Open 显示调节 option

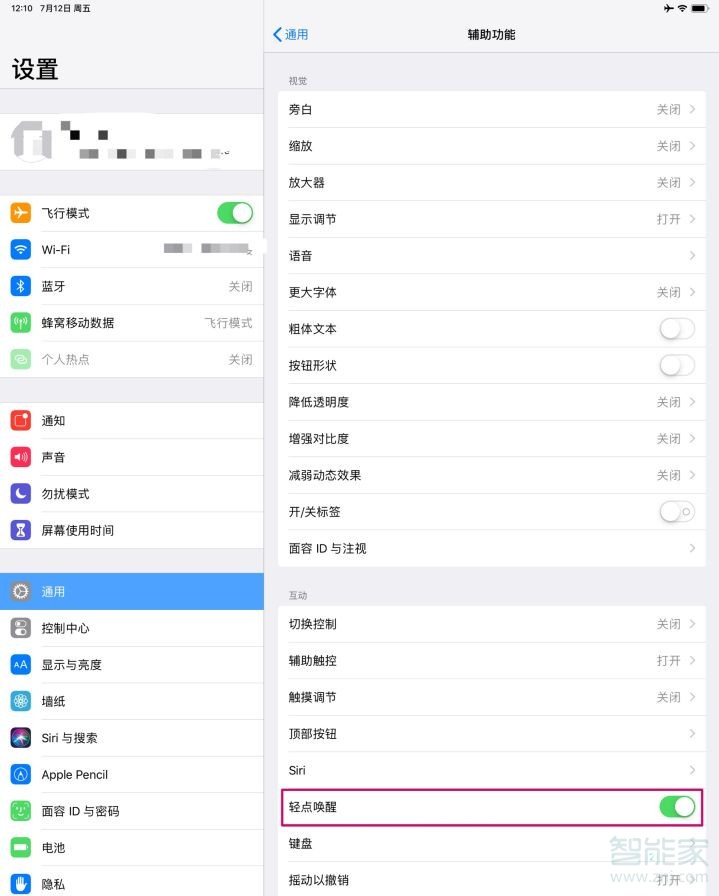pyautogui.click(x=490, y=219)
